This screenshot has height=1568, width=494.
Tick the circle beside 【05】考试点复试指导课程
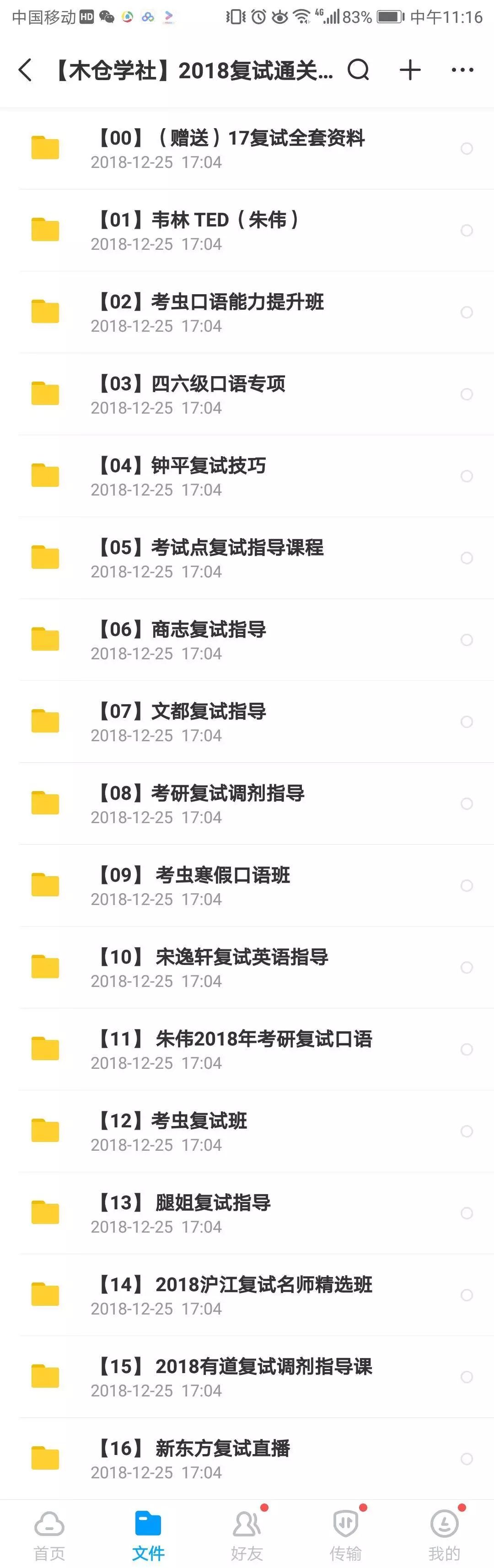tap(467, 558)
